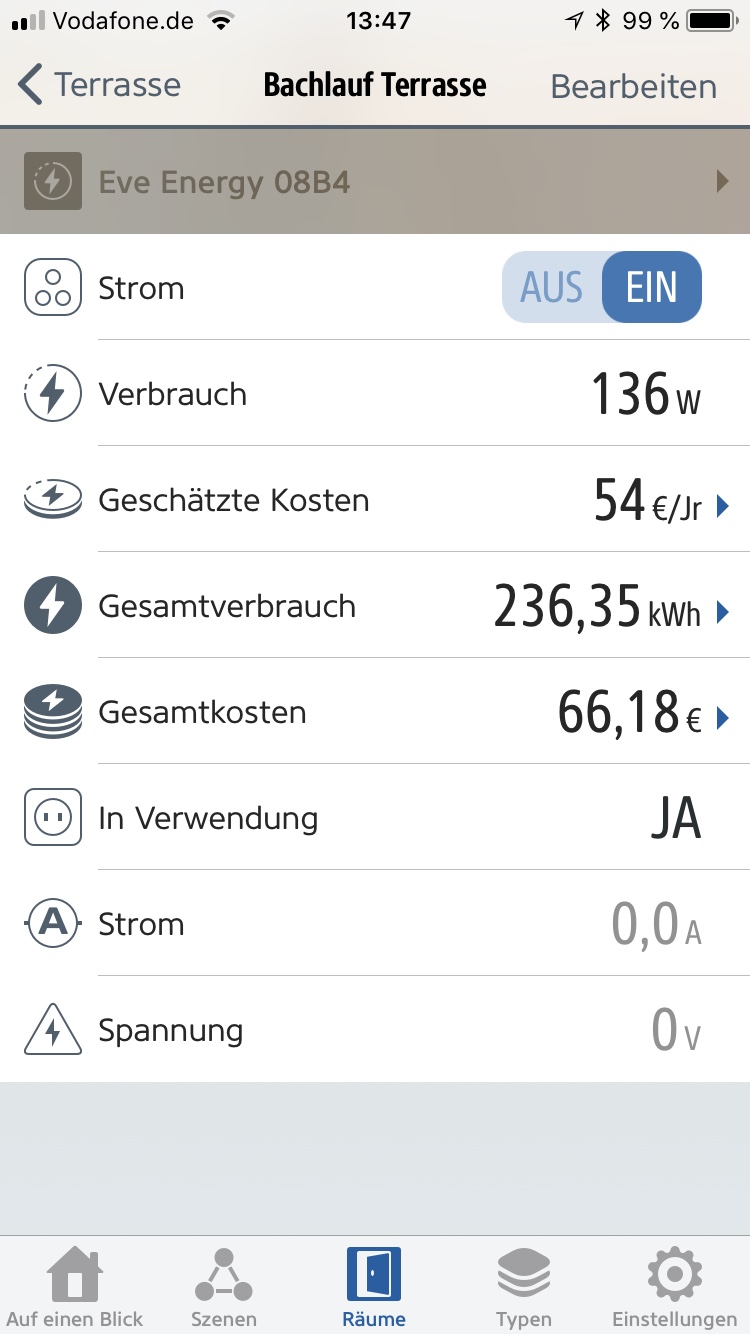This screenshot has width=750, height=1334.
Task: Open the Eve Energy 08B4 accessory row
Action: coord(375,182)
